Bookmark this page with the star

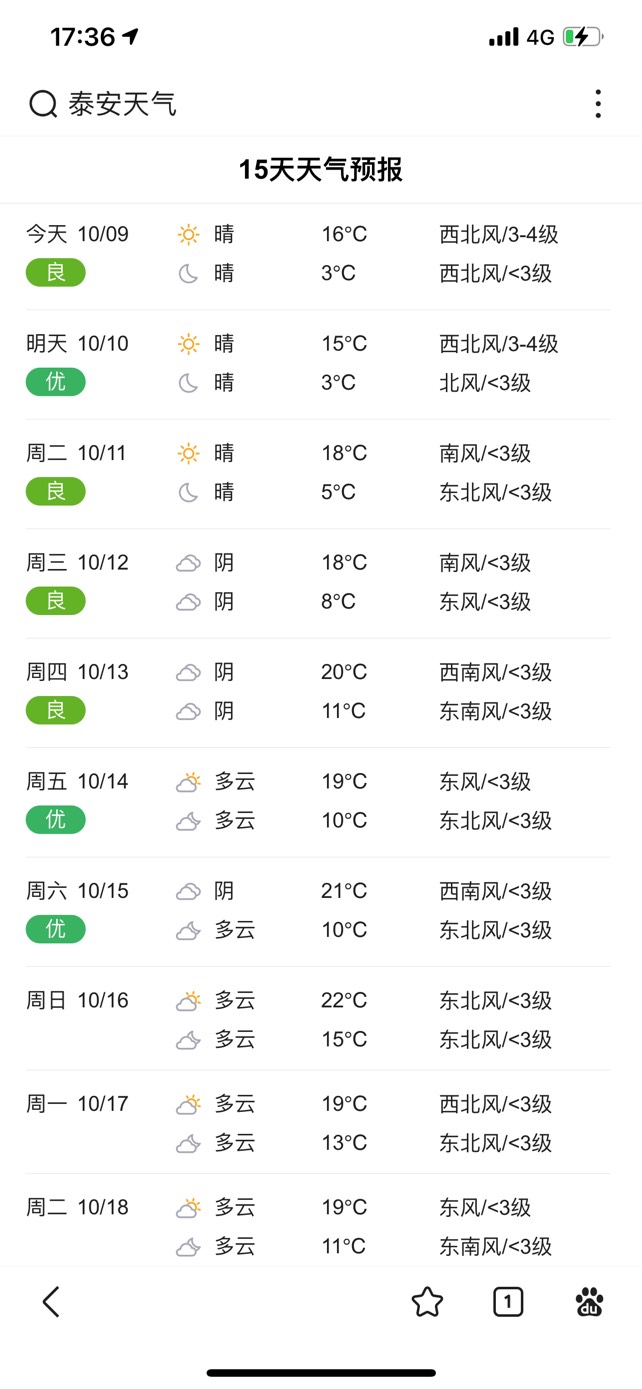pyautogui.click(x=427, y=1301)
